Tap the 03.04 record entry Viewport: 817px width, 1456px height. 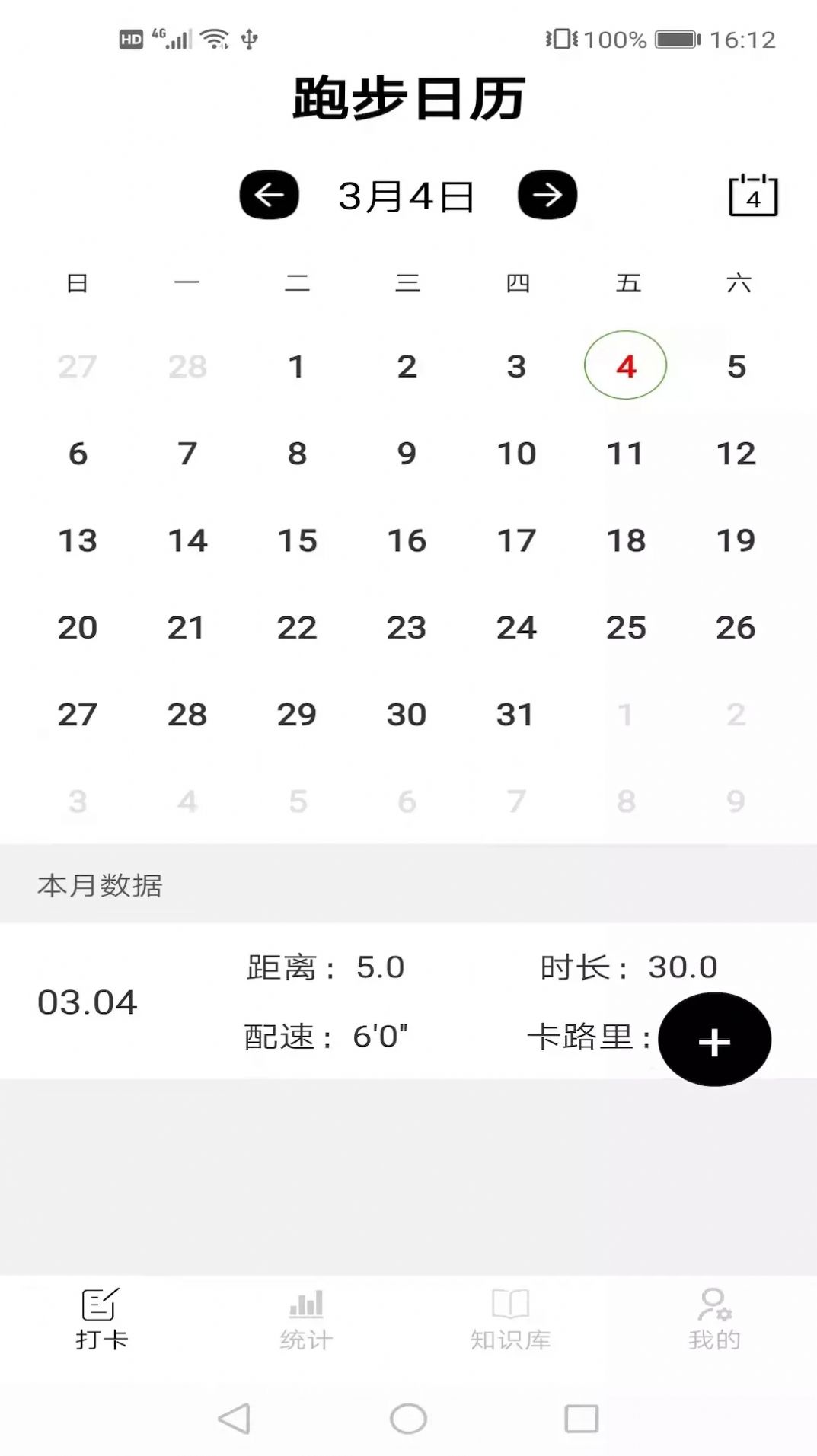(87, 1002)
